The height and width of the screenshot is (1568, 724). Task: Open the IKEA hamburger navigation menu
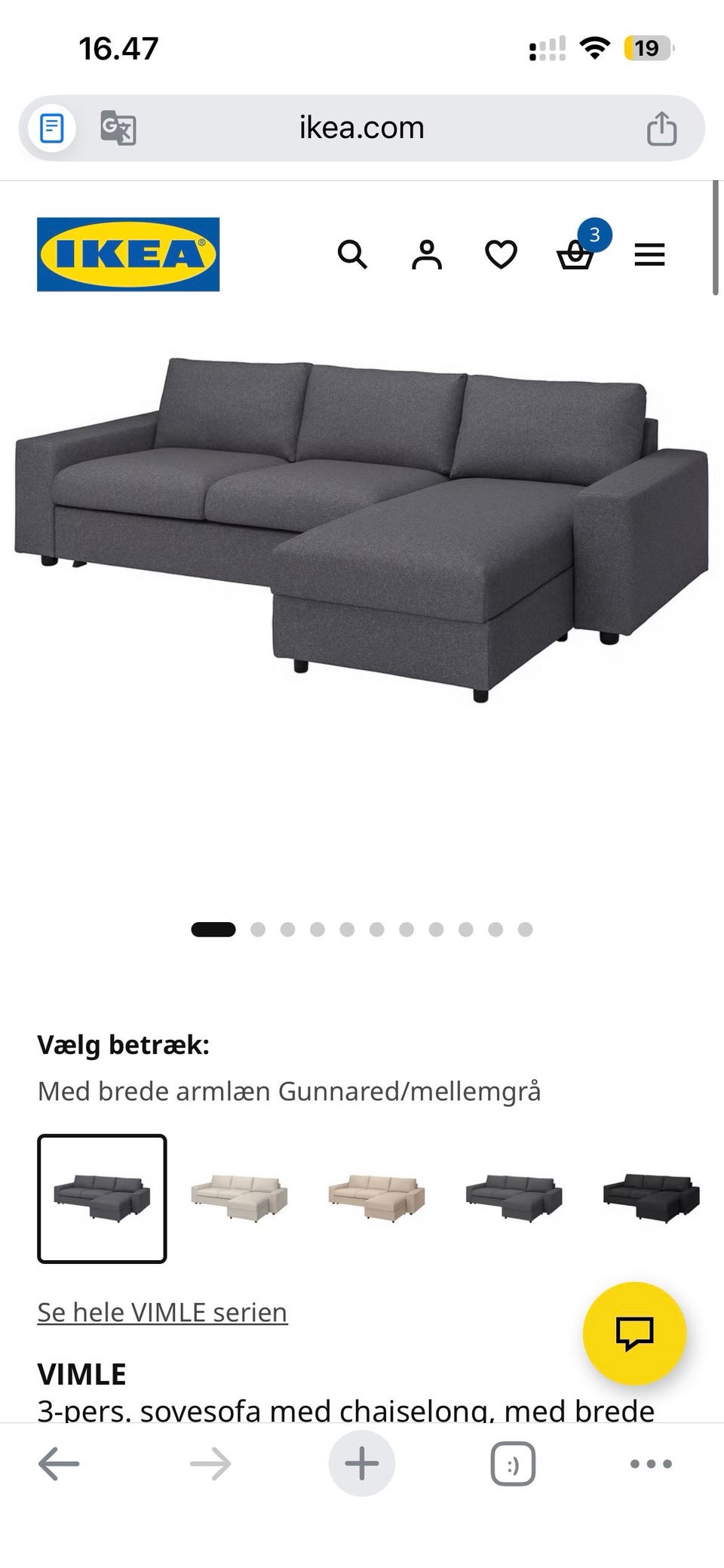(649, 256)
